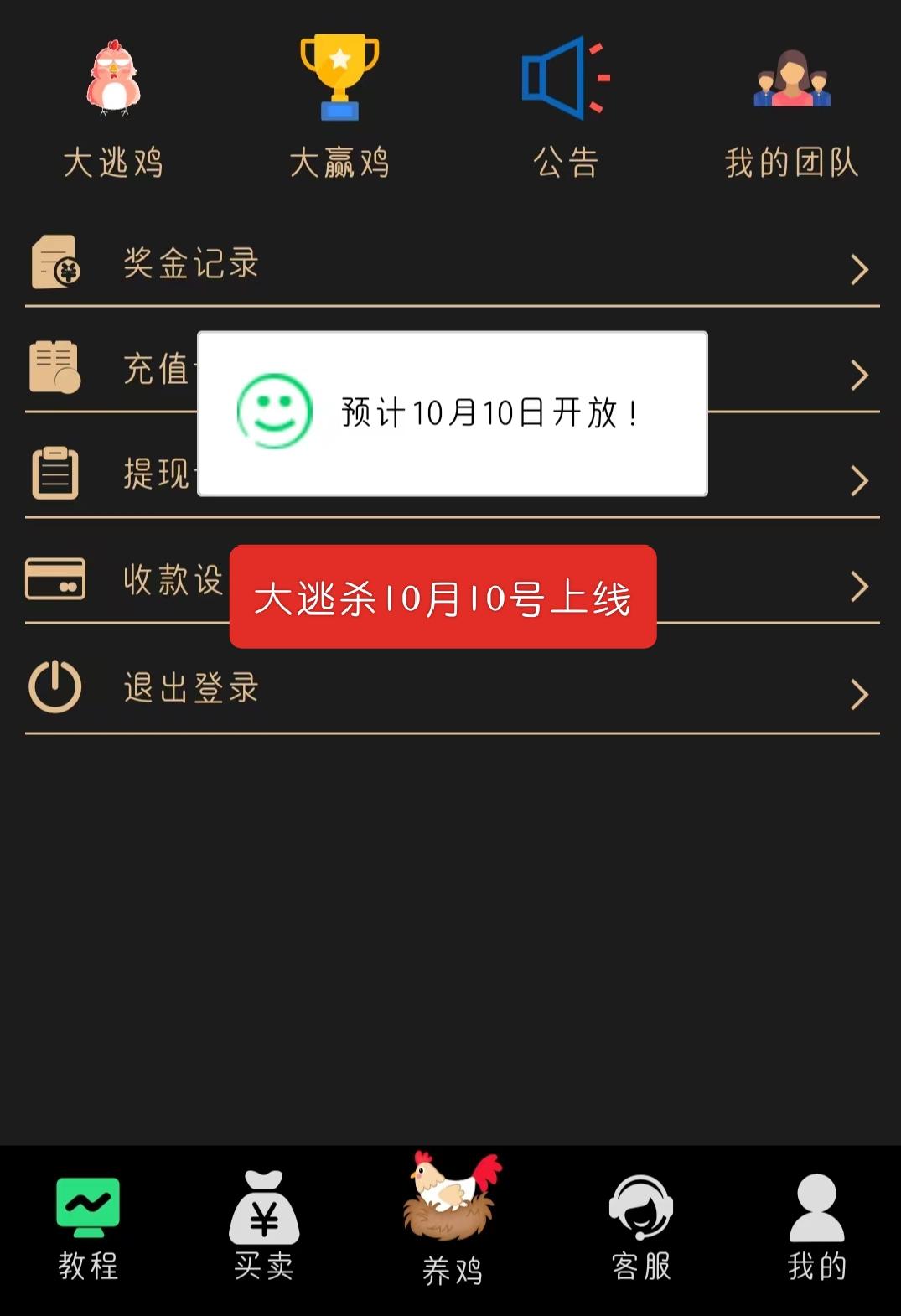Open the 收款设 payment settings row
Screen dimensions: 901x1316
[126, 580]
